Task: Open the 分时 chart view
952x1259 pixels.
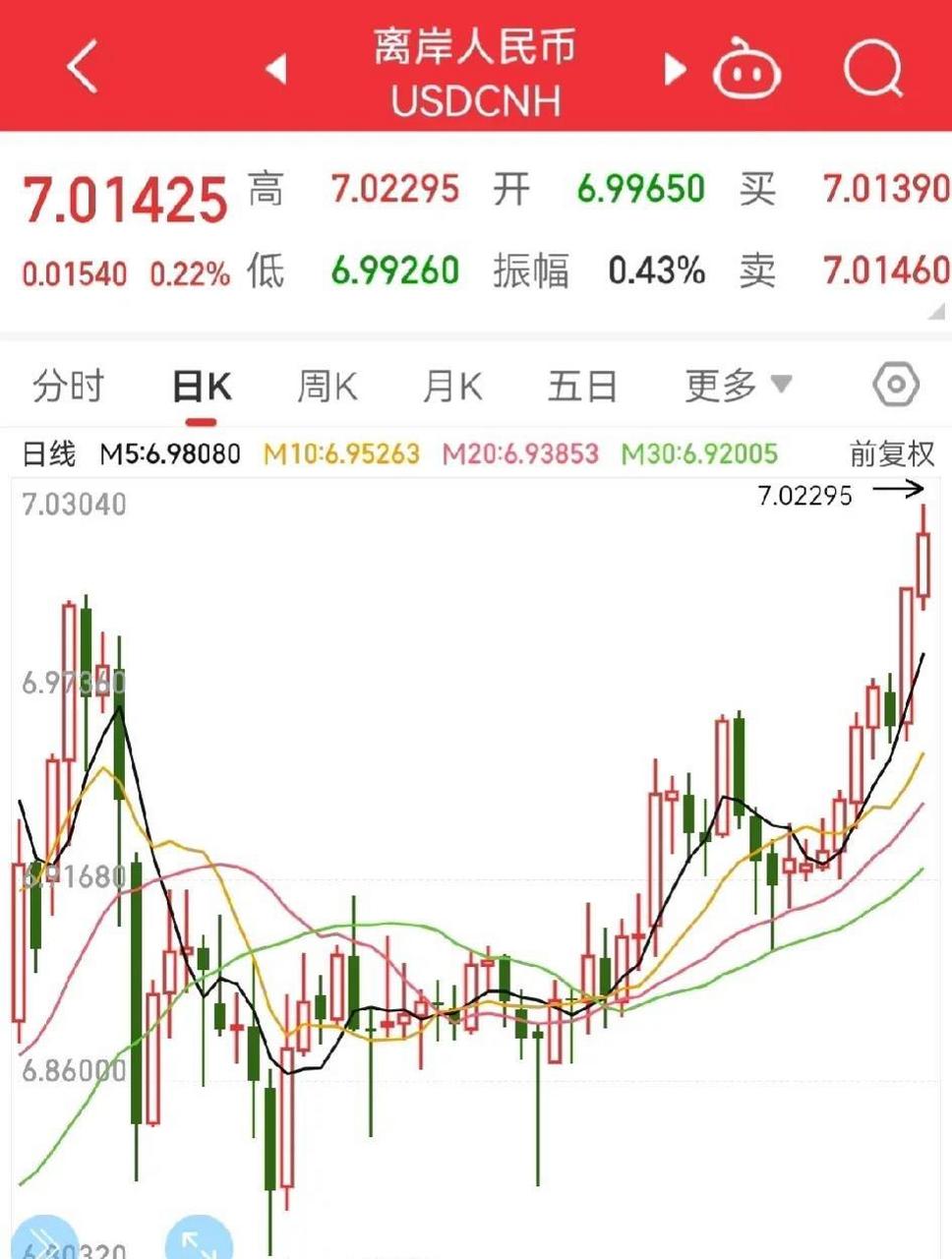Action: [70, 386]
